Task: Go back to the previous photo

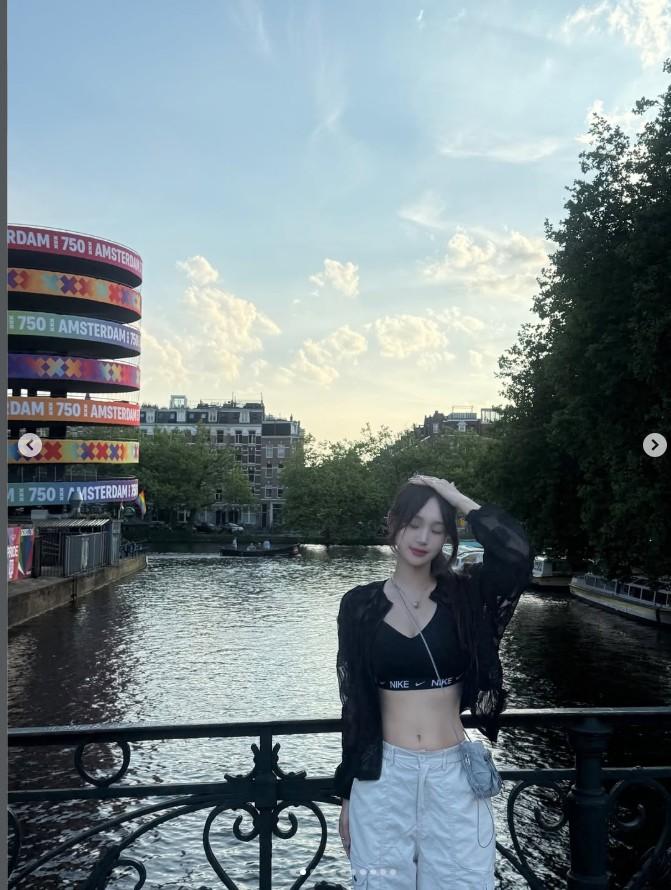Action: pyautogui.click(x=30, y=445)
